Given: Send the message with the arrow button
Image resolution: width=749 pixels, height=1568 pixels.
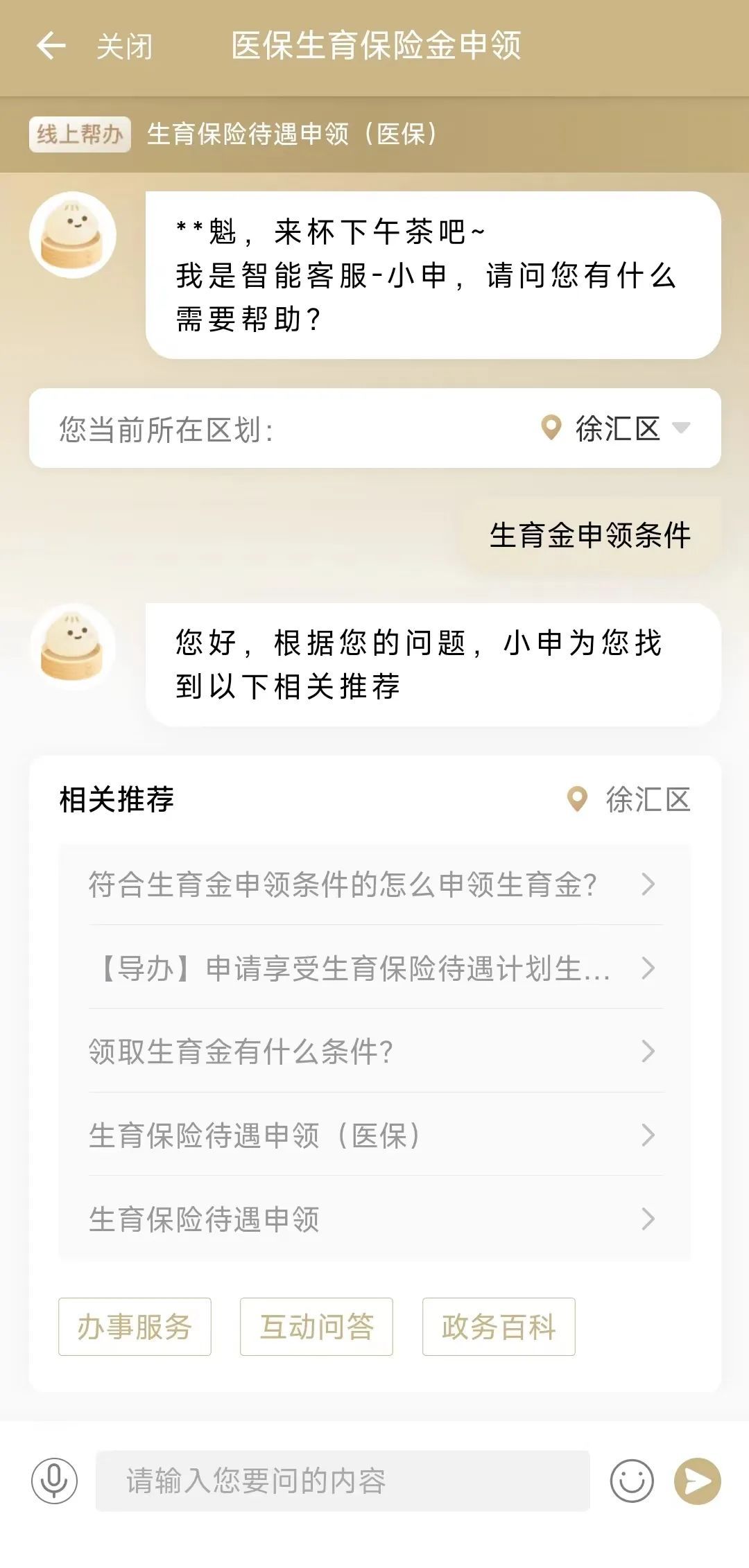Looking at the screenshot, I should coord(697,1481).
